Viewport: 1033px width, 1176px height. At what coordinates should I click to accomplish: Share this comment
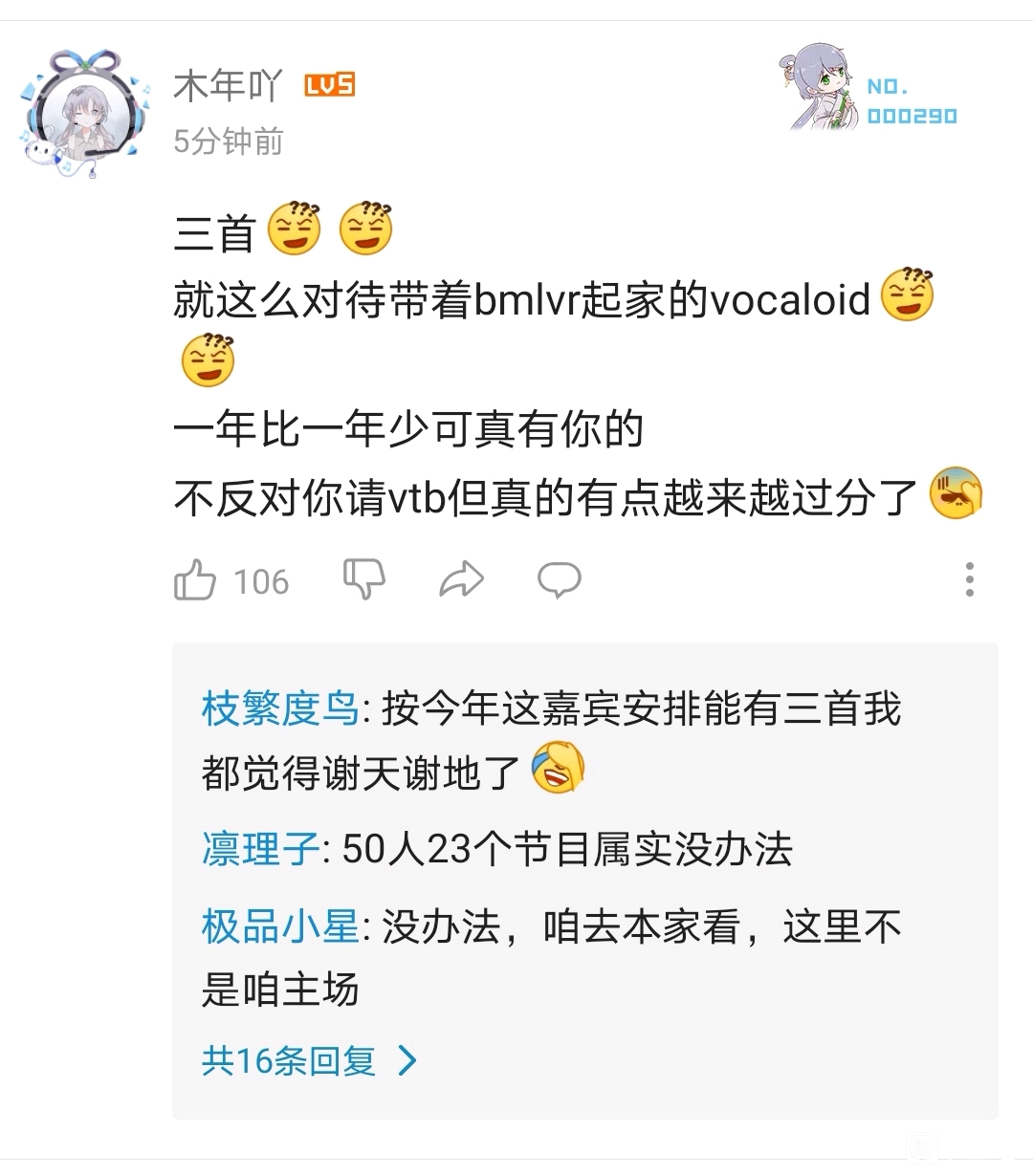[461, 579]
